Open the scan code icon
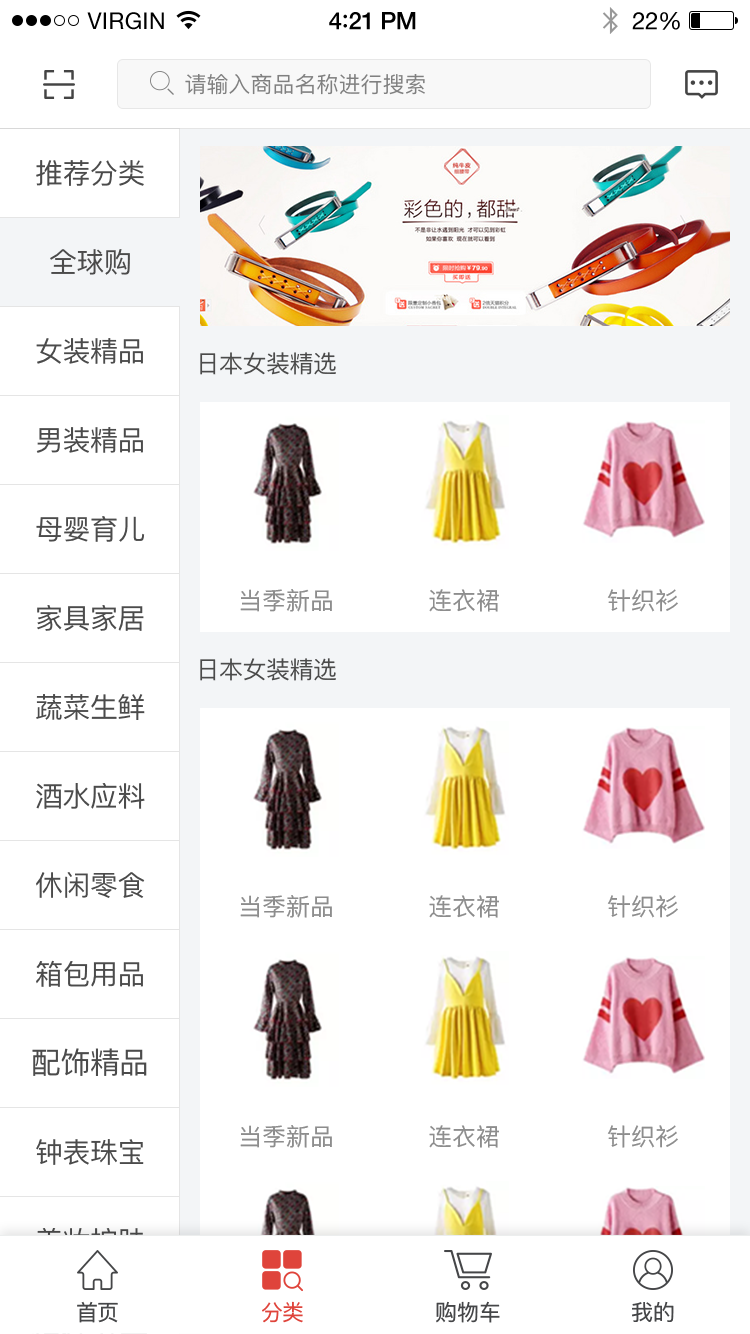 [59, 84]
